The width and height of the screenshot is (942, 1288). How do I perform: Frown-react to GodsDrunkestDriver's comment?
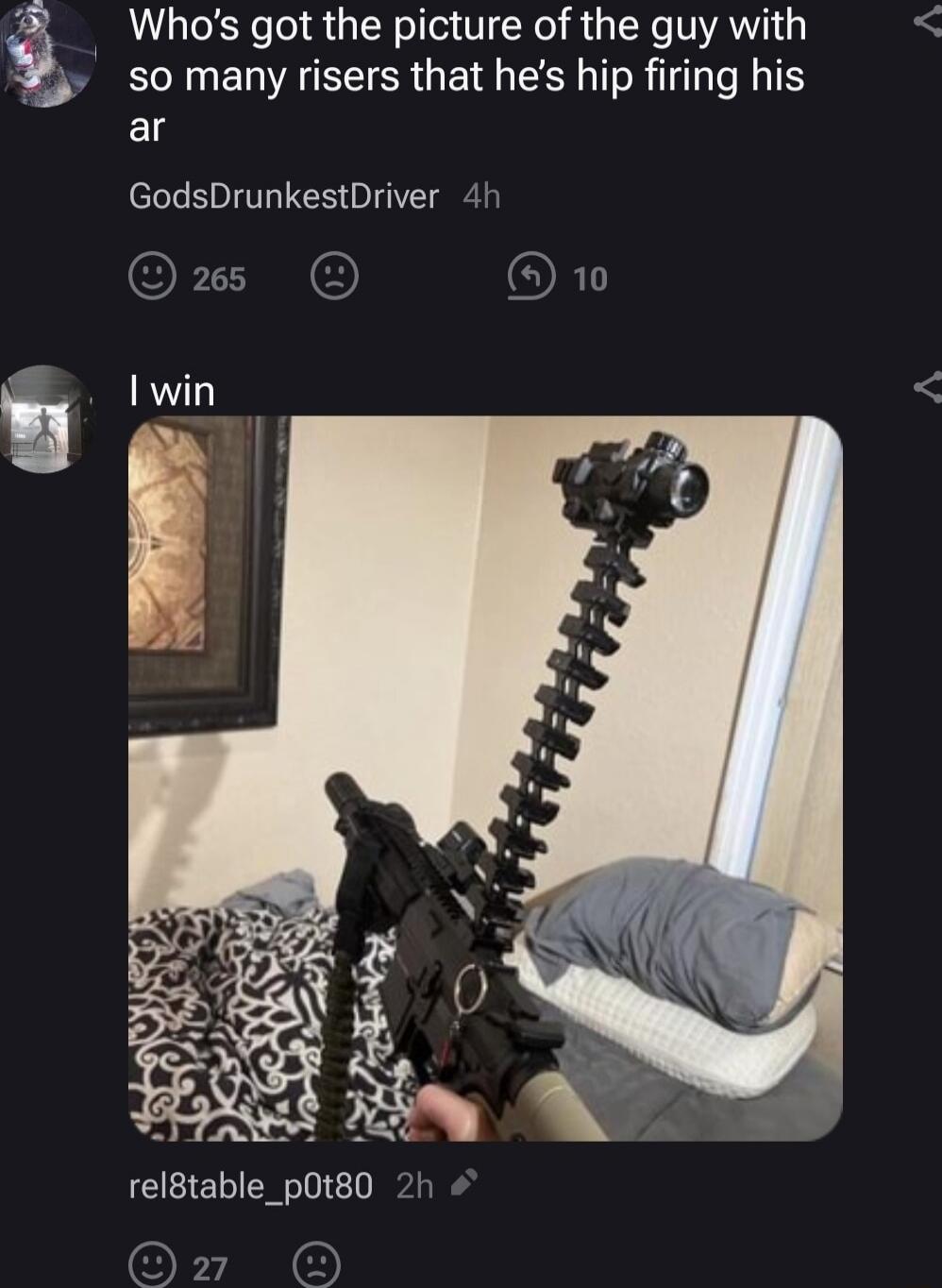[x=334, y=279]
